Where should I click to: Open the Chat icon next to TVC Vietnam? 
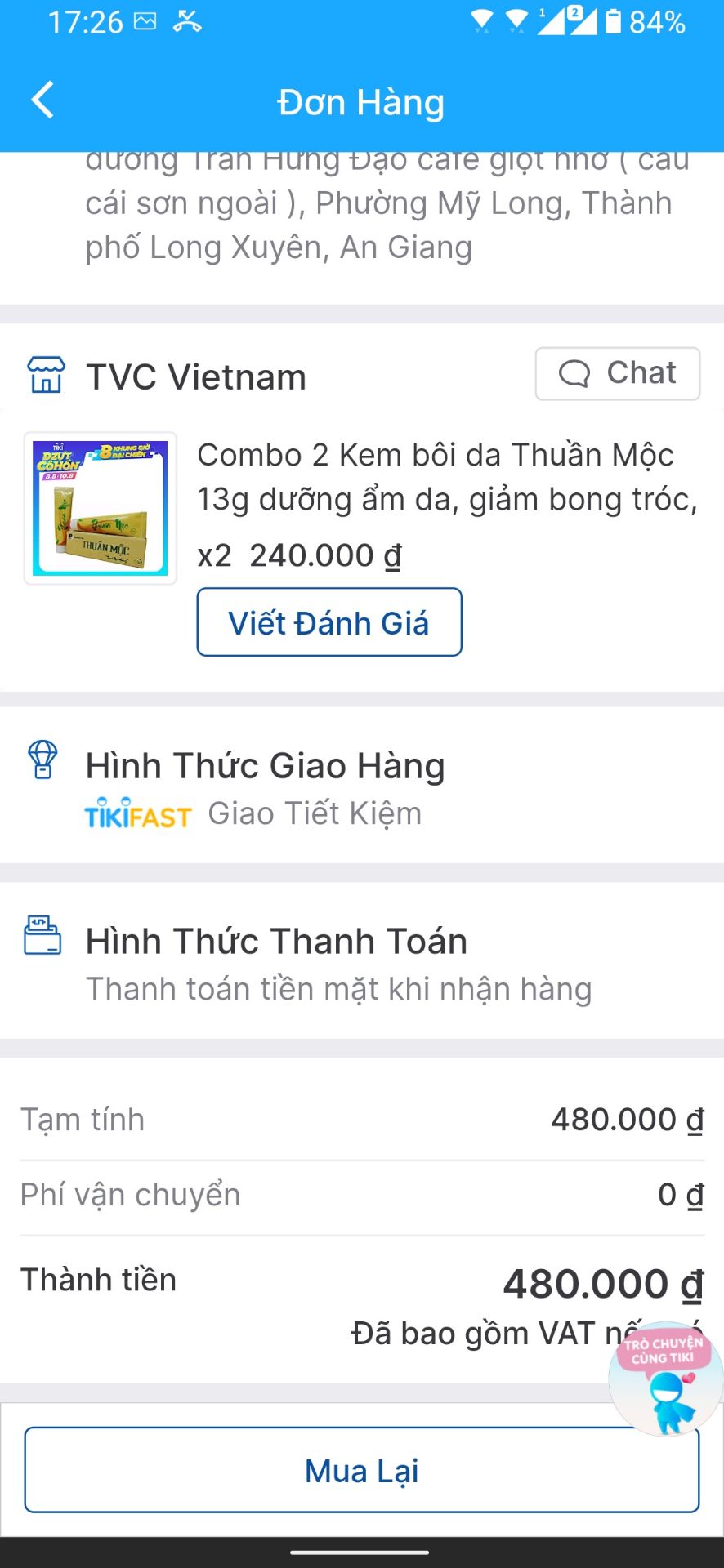click(618, 373)
